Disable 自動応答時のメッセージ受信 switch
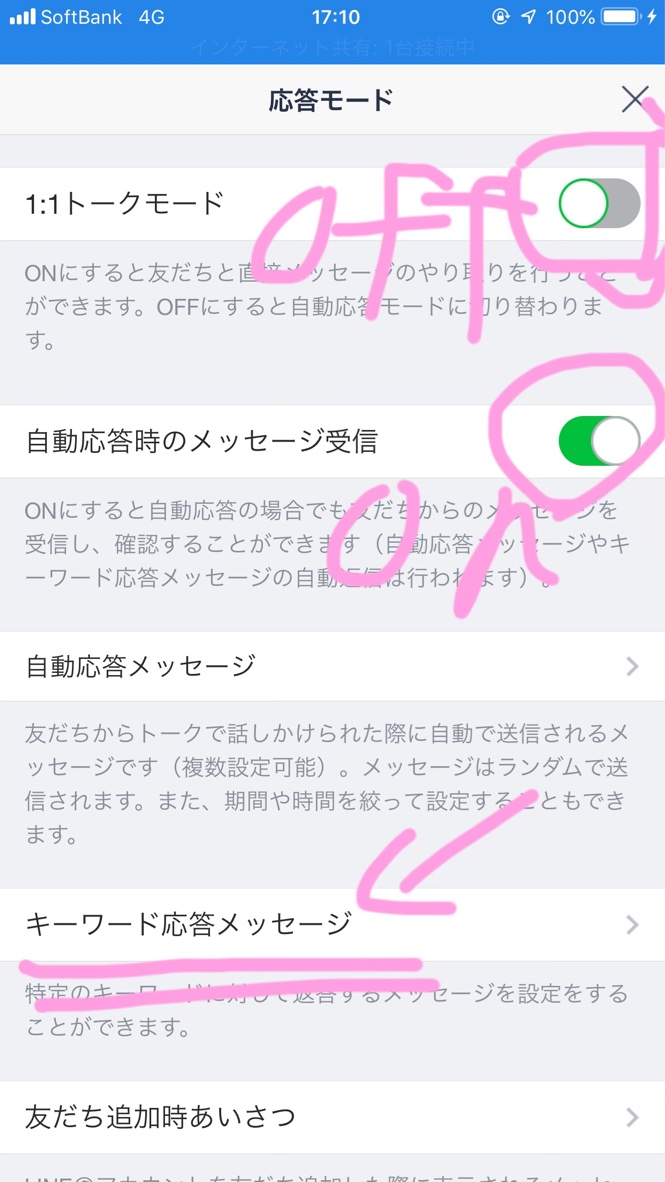This screenshot has width=665, height=1182. pyautogui.click(x=599, y=441)
